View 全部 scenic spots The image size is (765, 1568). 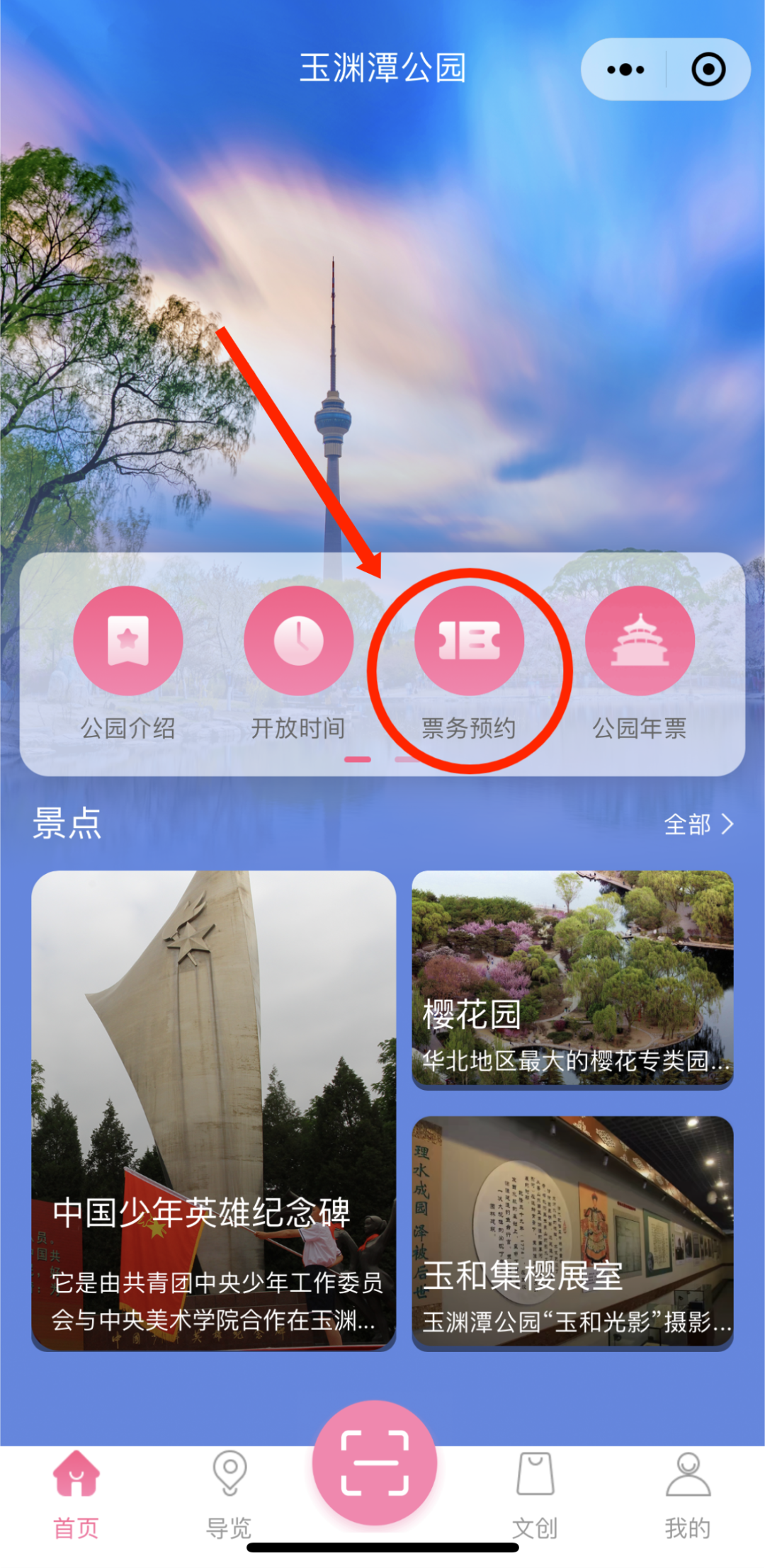tap(698, 824)
